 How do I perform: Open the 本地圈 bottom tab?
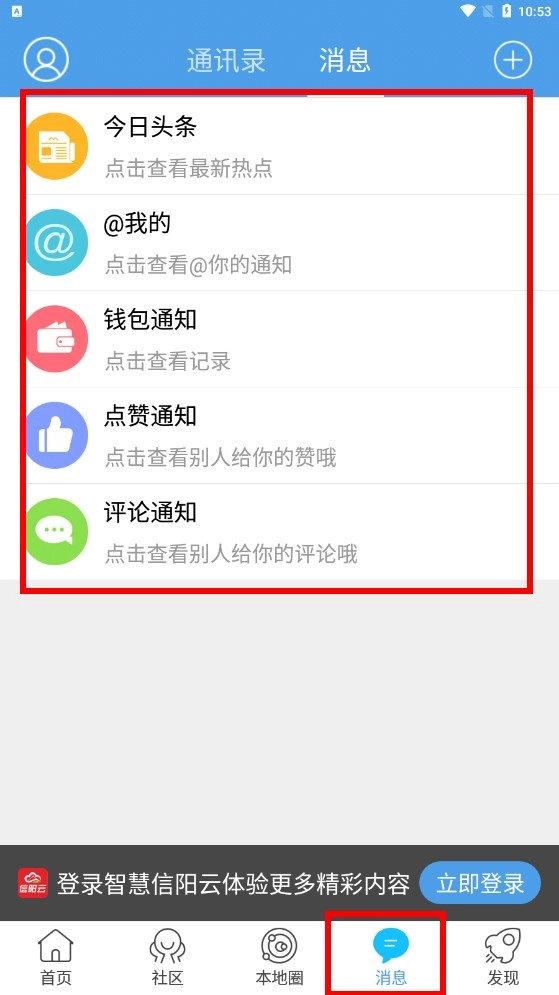(x=279, y=958)
